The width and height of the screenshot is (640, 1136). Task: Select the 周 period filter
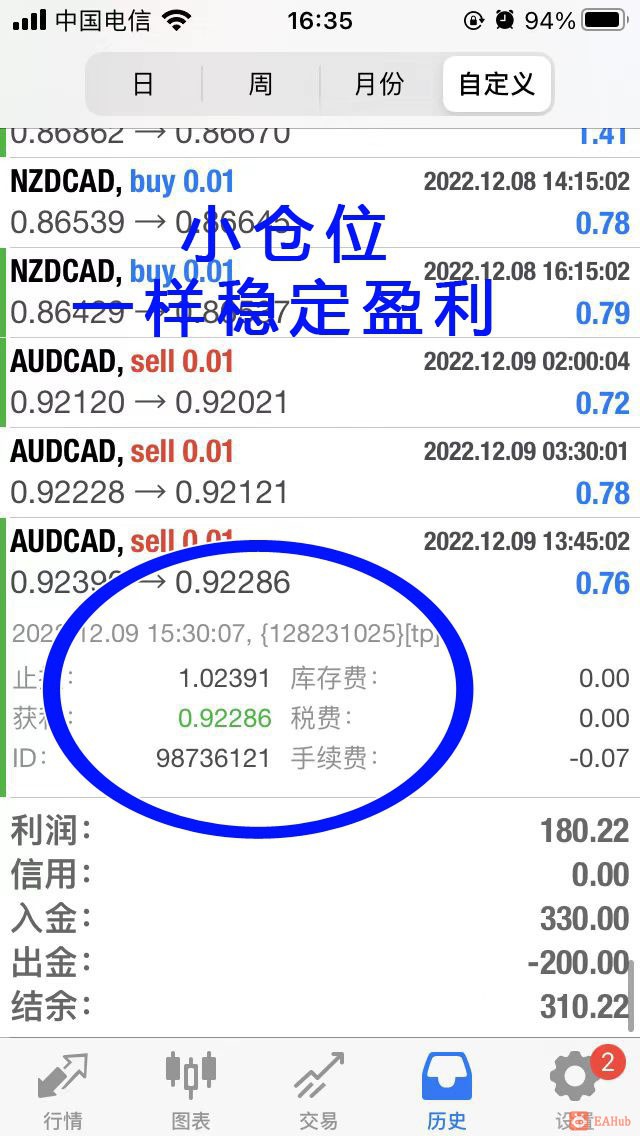(x=260, y=84)
